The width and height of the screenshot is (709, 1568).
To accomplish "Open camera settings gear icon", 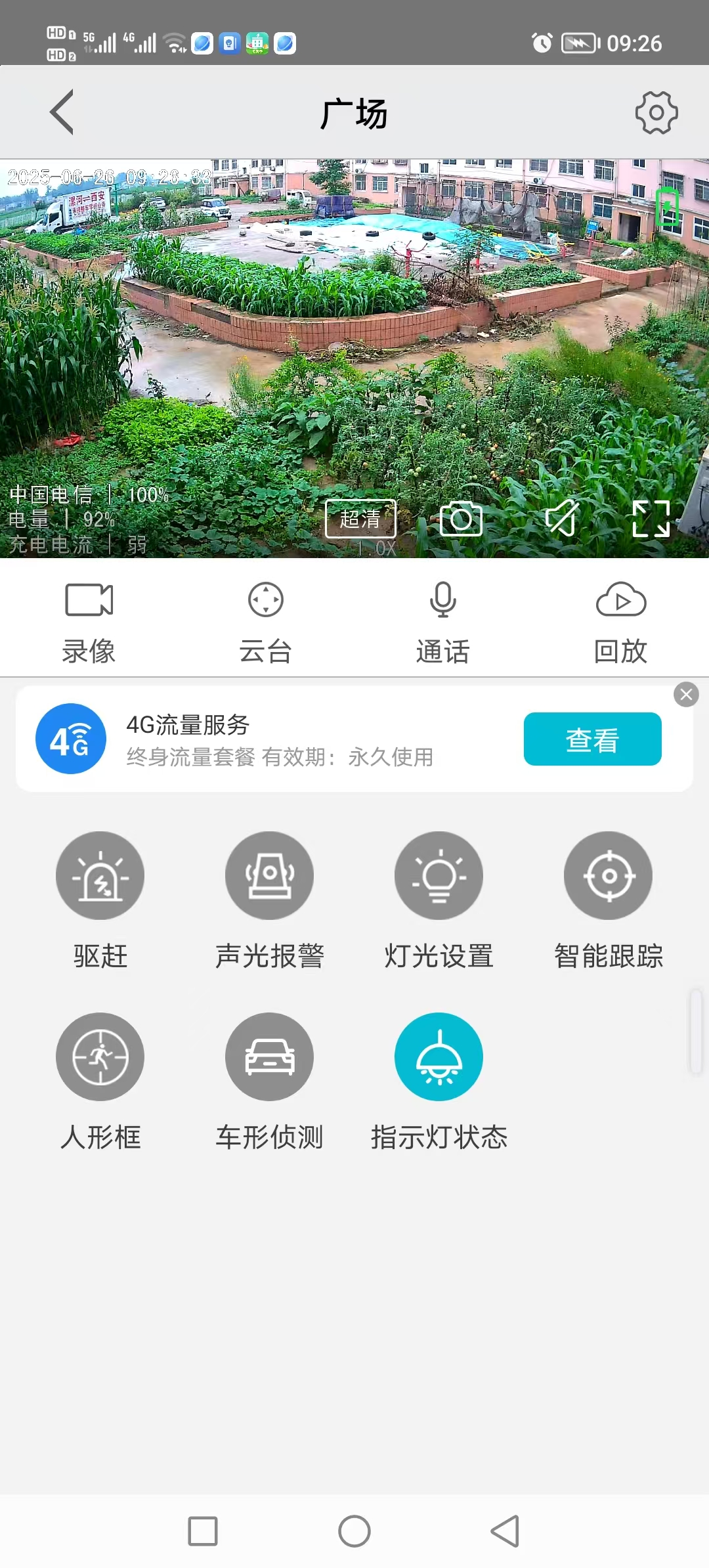I will tap(656, 113).
